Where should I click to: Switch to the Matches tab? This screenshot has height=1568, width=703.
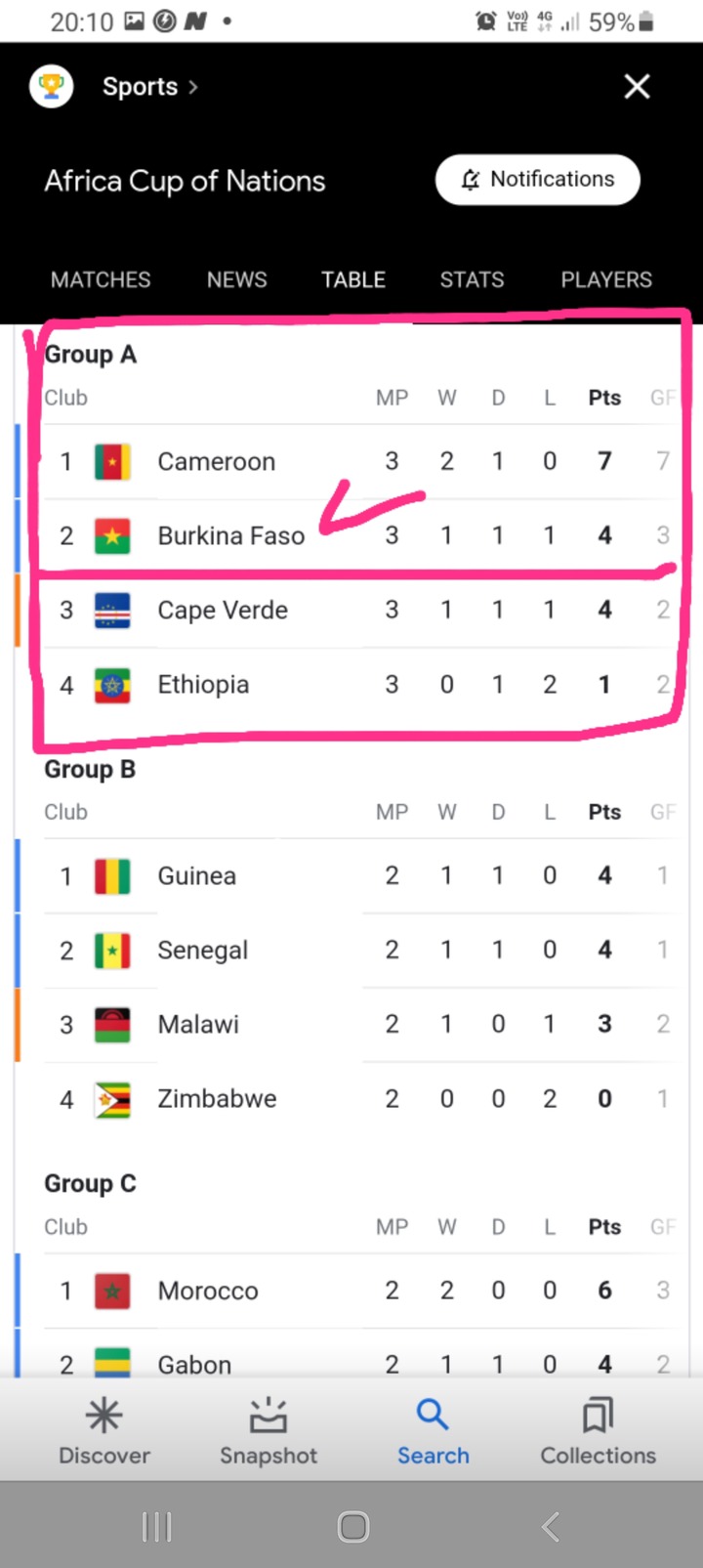tap(101, 279)
